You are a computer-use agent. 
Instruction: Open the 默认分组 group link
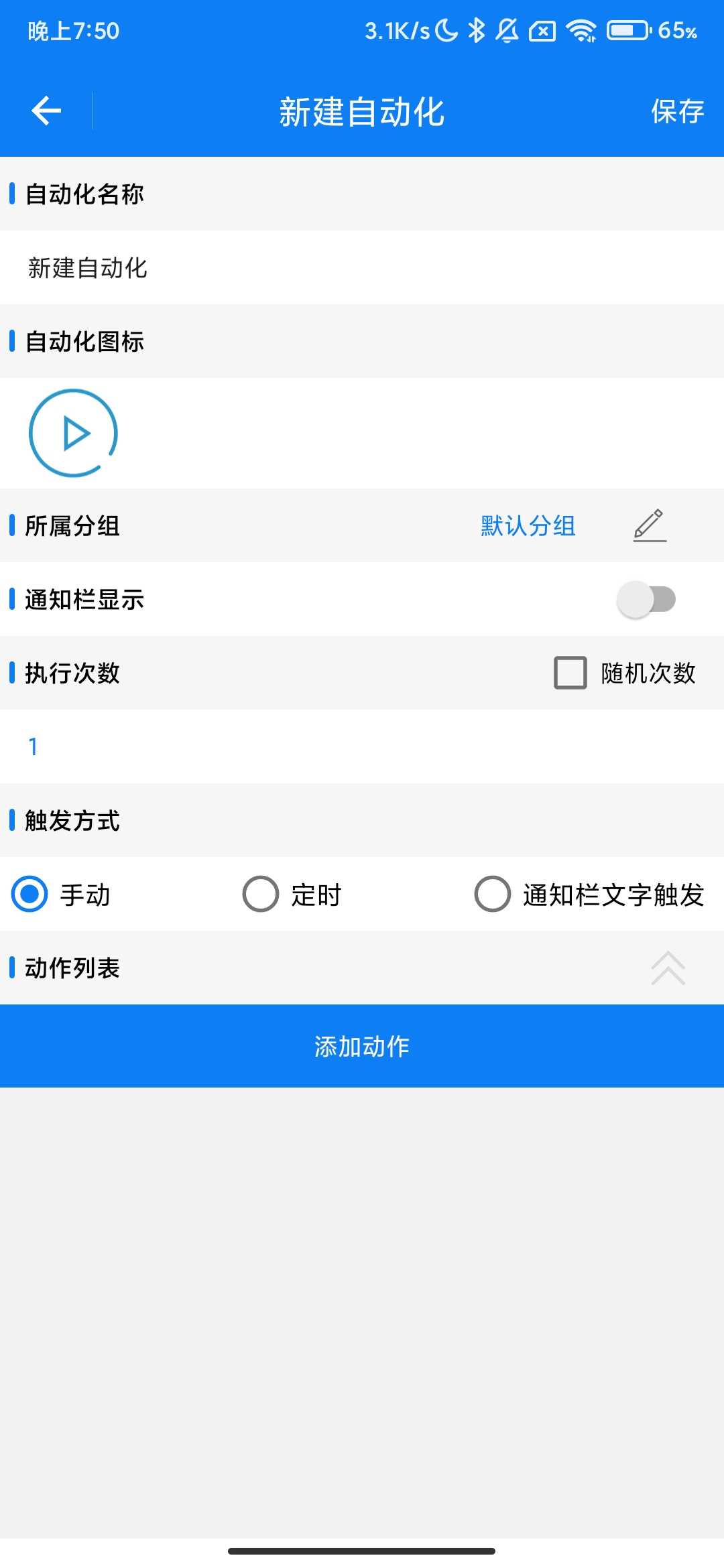click(x=527, y=526)
